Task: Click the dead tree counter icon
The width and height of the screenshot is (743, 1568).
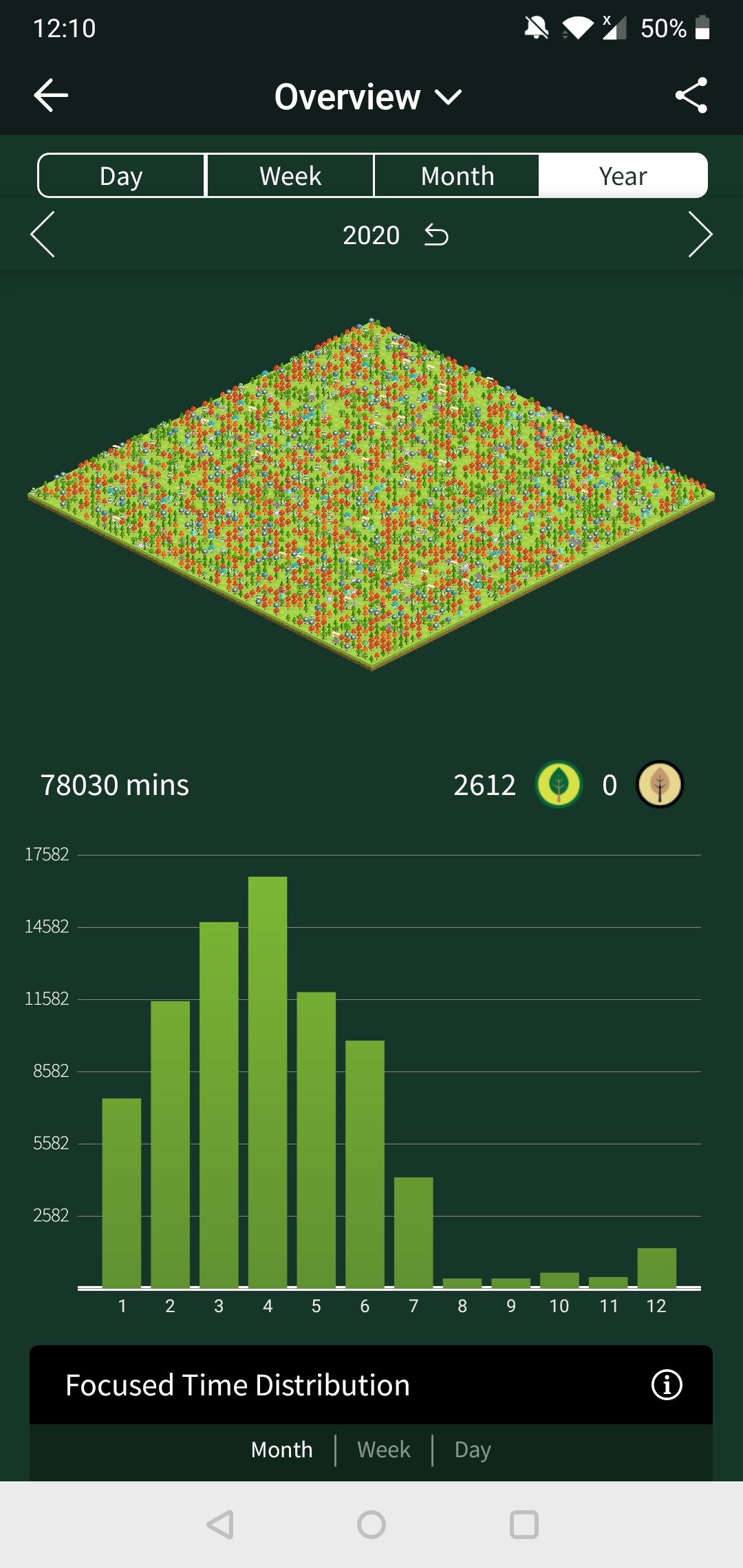Action: pyautogui.click(x=659, y=785)
